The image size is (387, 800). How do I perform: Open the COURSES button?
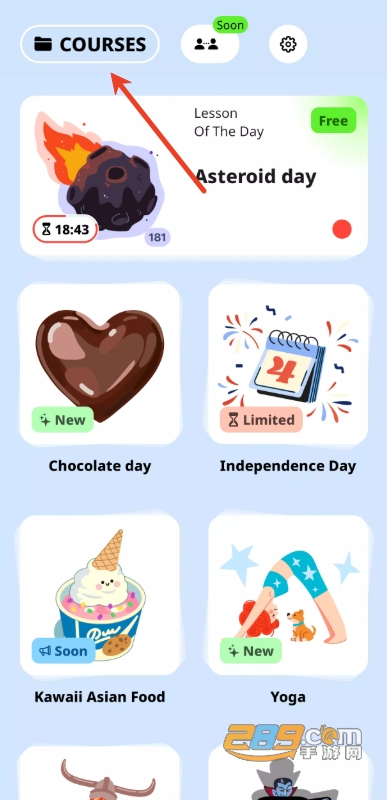pyautogui.click(x=90, y=44)
